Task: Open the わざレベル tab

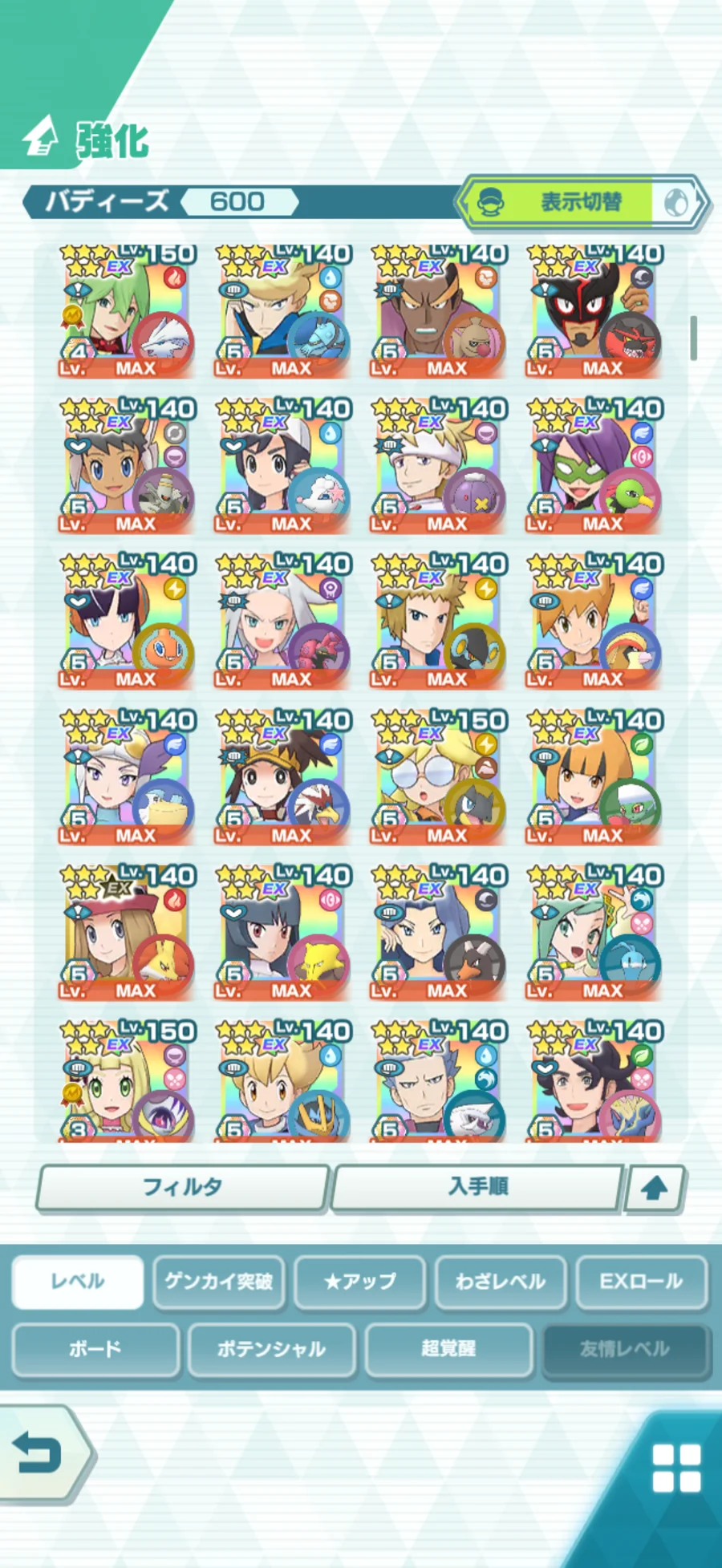Action: point(501,1281)
